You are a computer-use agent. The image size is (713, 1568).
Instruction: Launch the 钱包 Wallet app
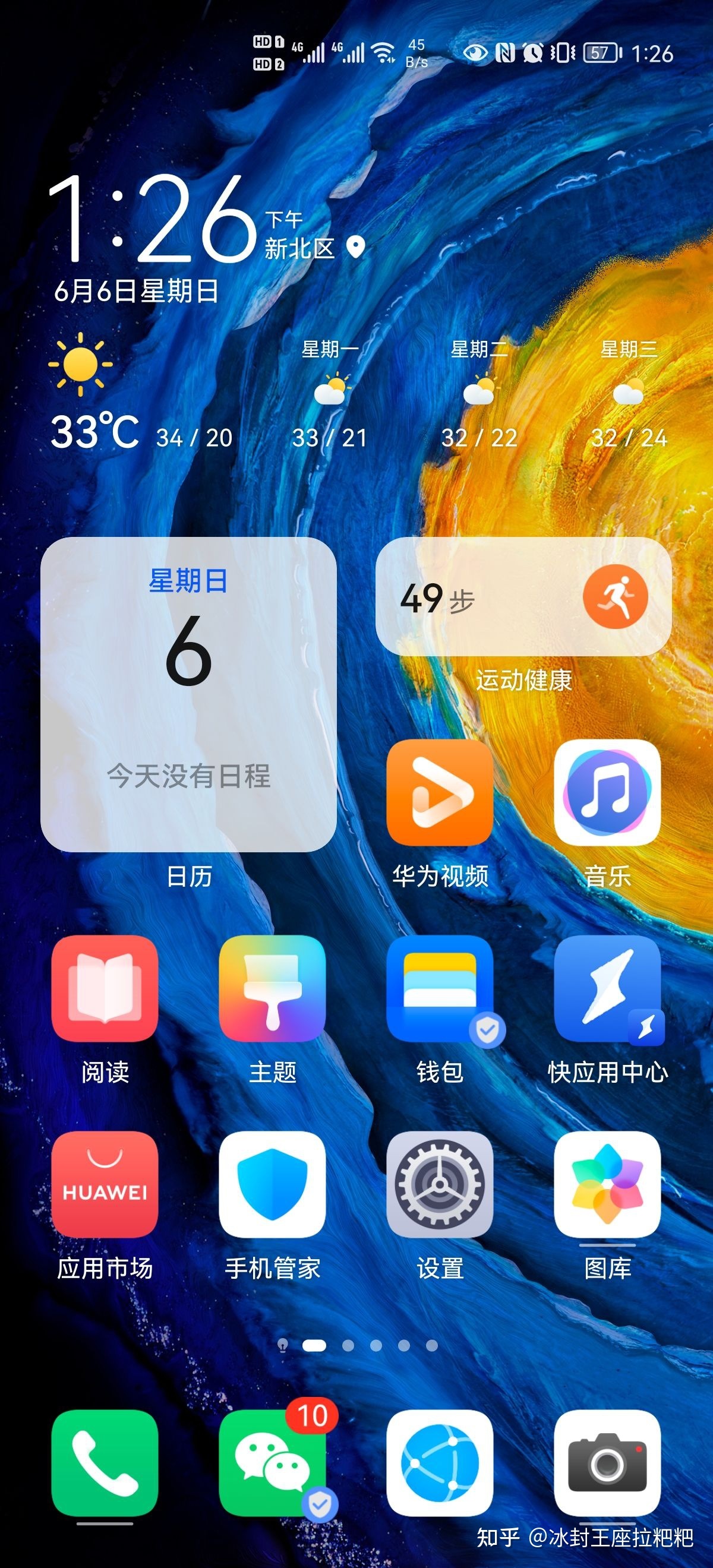point(440,992)
